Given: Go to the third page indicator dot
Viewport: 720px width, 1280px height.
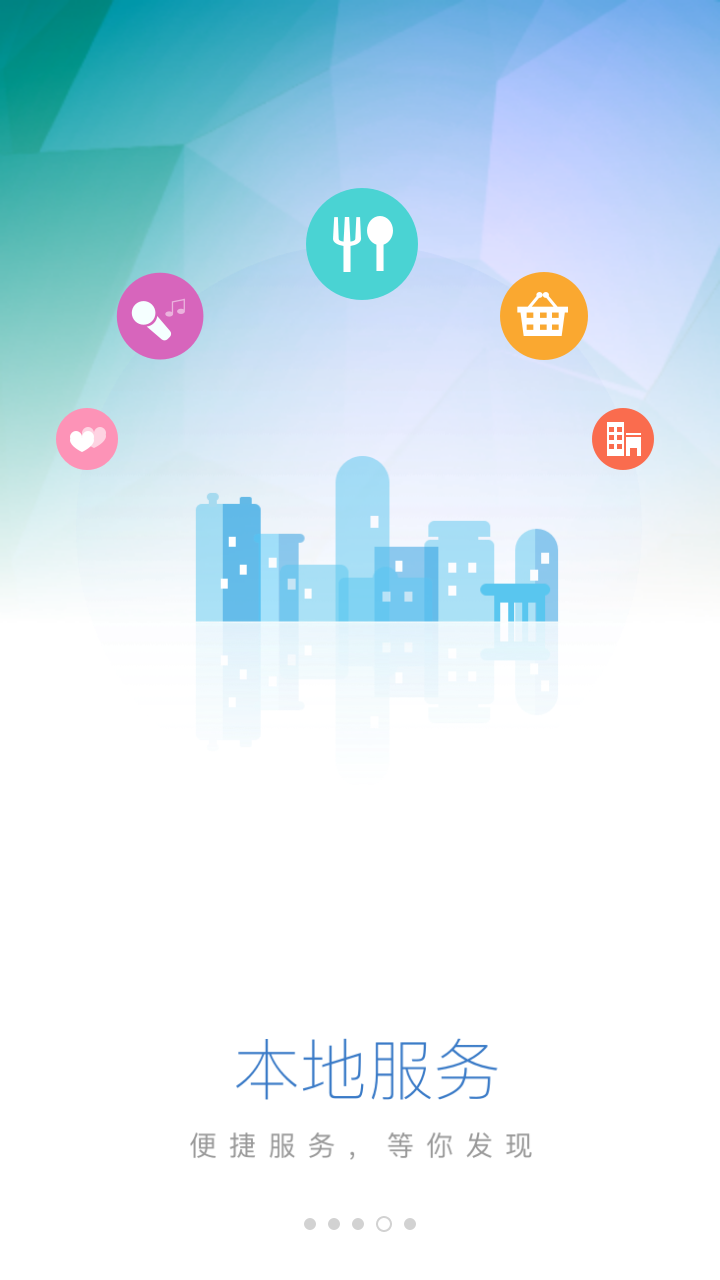Looking at the screenshot, I should [x=358, y=1224].
